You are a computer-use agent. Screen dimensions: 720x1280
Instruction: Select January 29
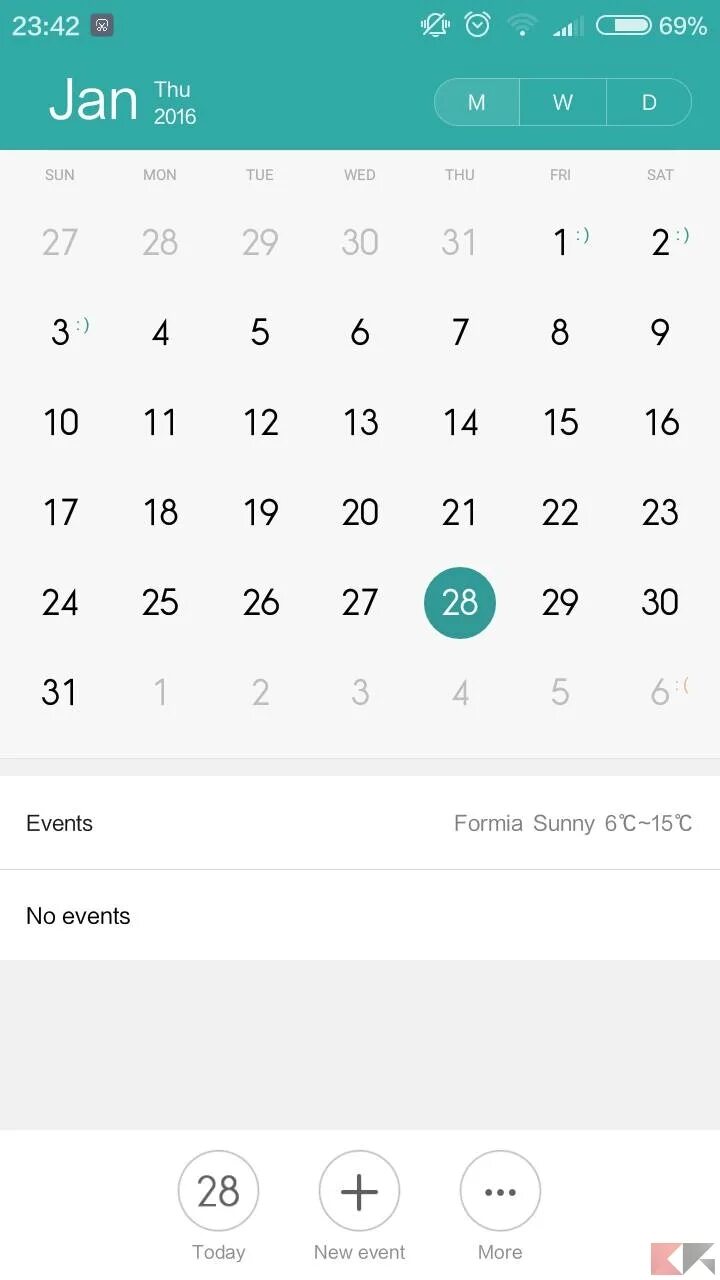(x=560, y=602)
